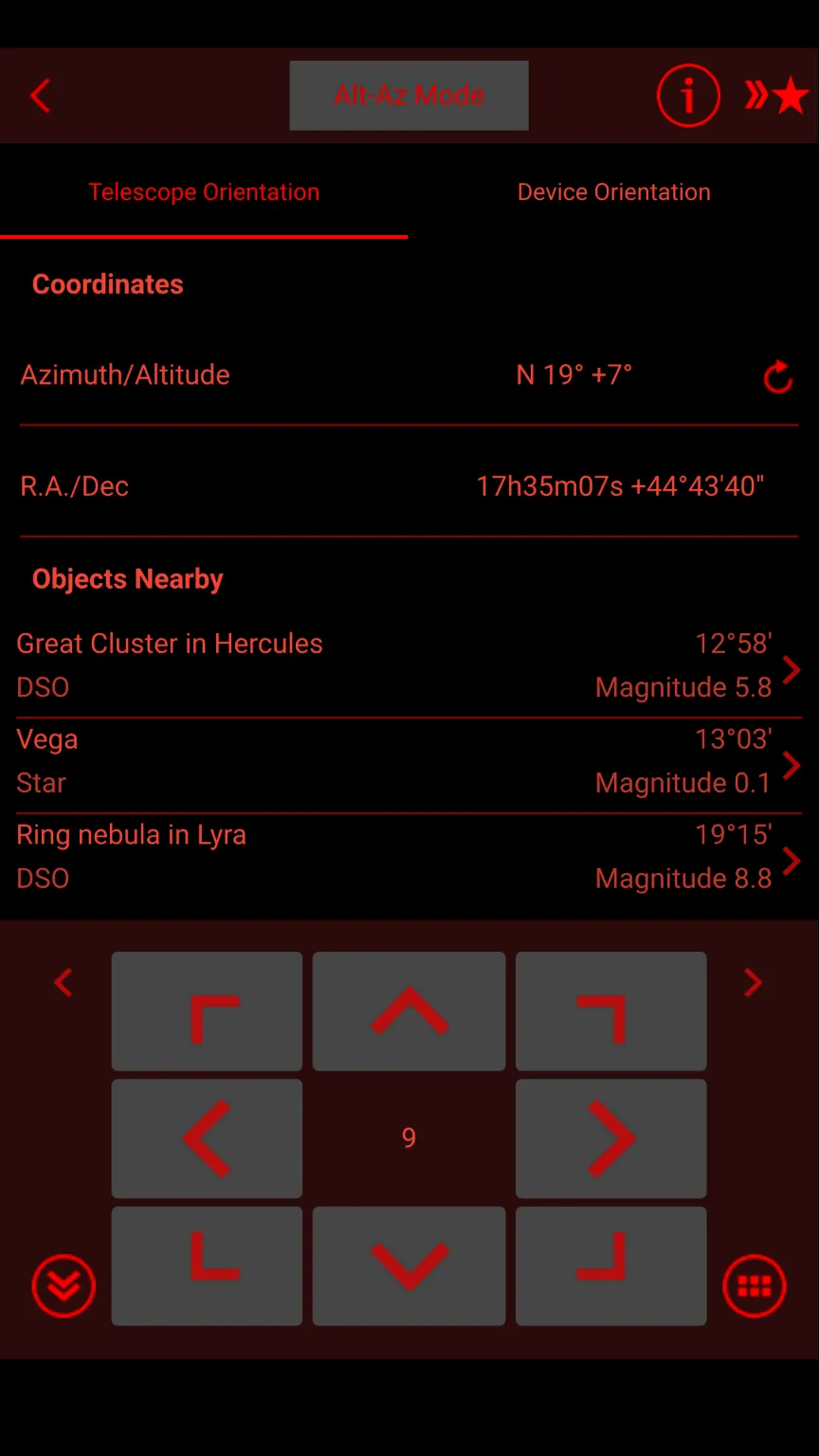819x1456 pixels.
Task: Expand details for Great Cluster in Hercules
Action: (791, 669)
